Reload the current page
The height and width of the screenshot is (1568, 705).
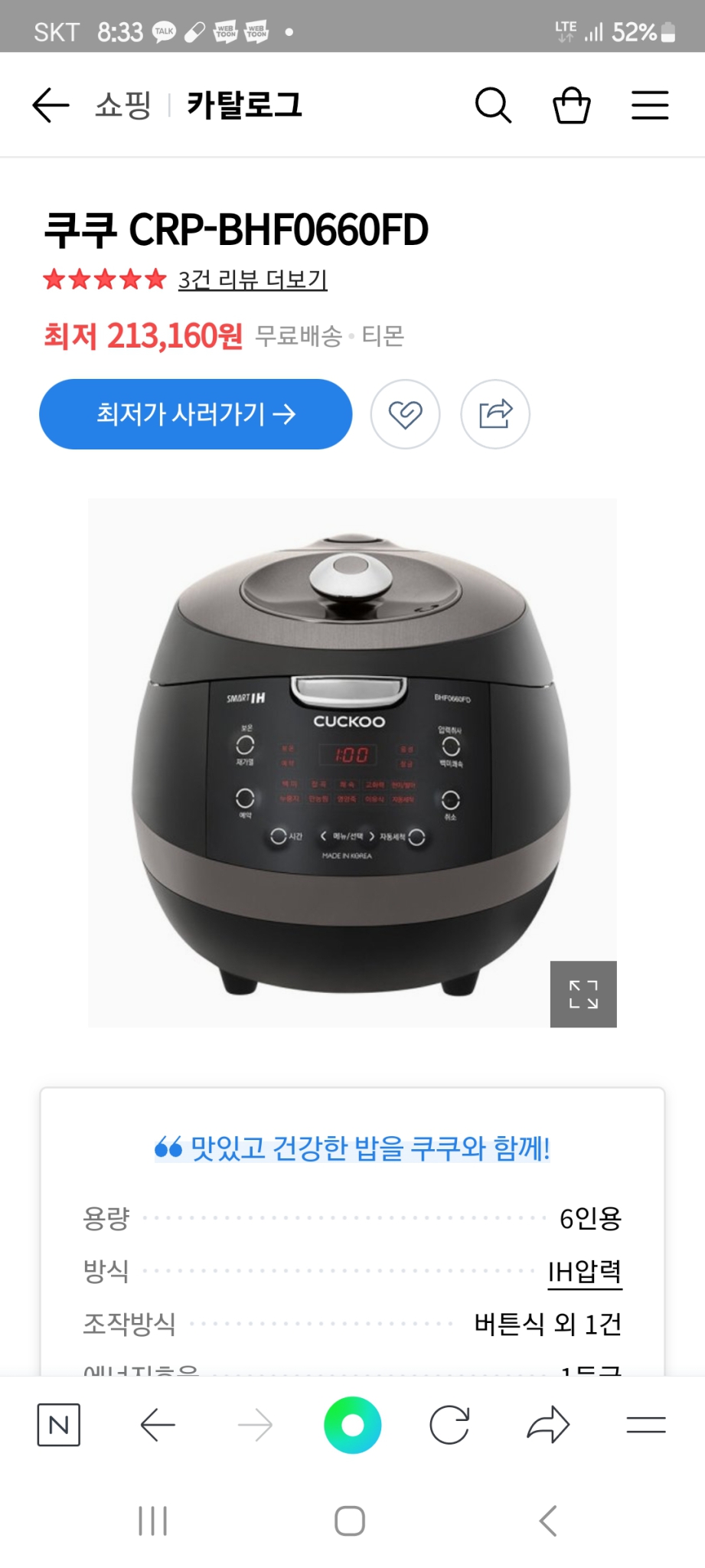tap(449, 1425)
